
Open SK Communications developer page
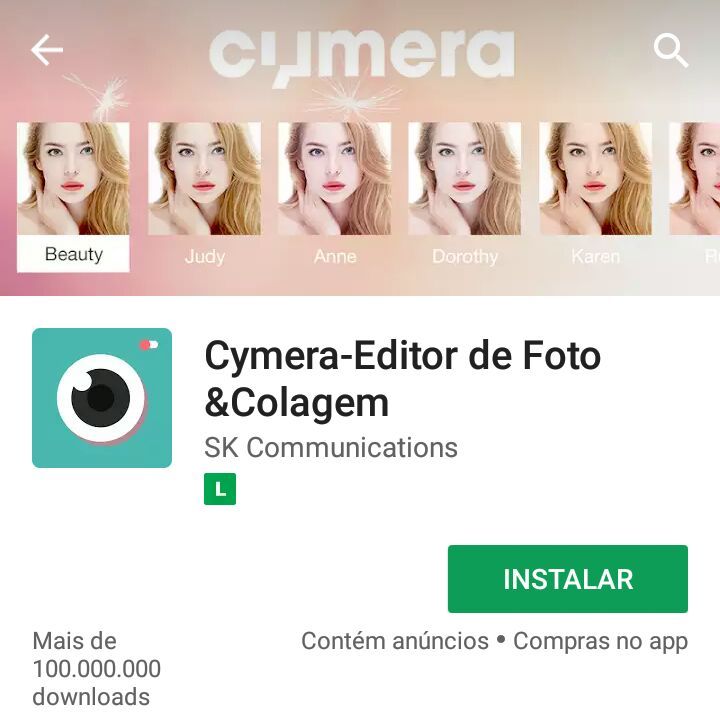click(x=330, y=447)
